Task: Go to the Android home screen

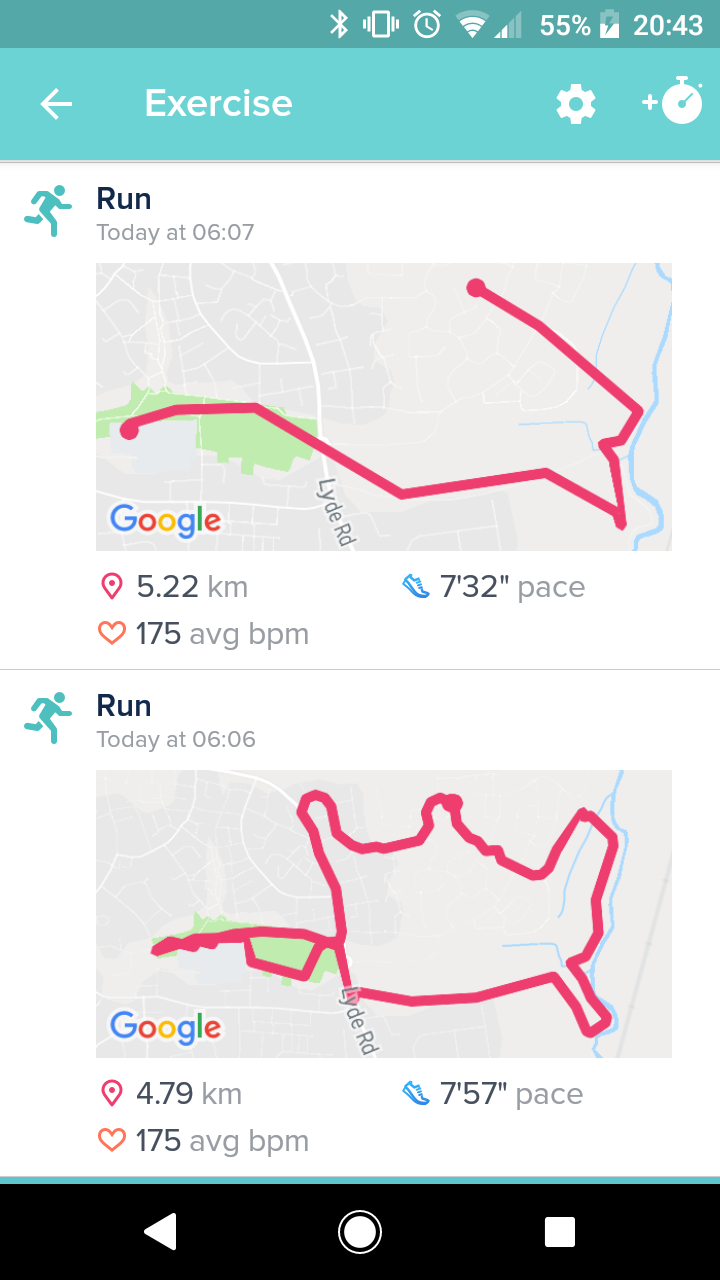Action: tap(359, 1232)
